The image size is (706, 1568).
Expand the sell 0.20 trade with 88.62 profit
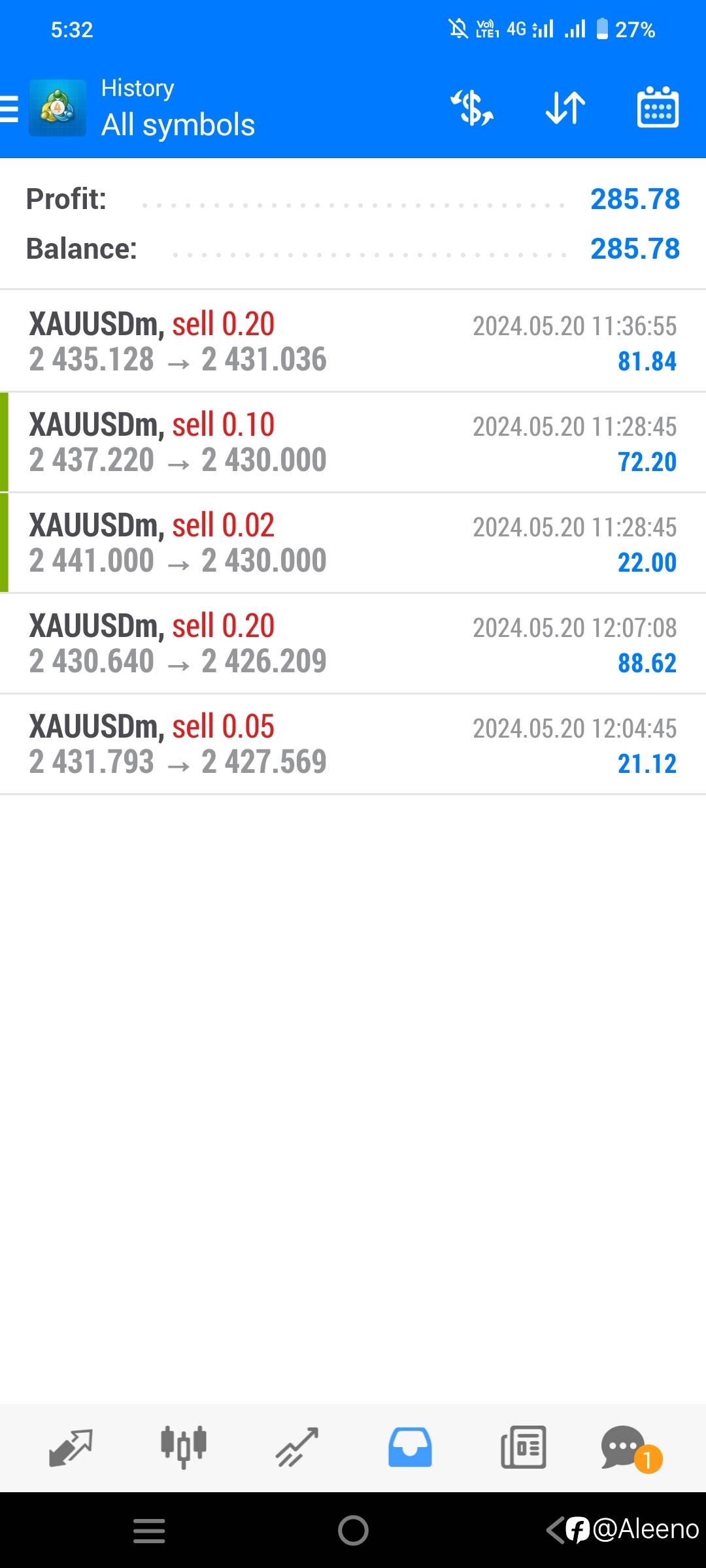pos(353,644)
